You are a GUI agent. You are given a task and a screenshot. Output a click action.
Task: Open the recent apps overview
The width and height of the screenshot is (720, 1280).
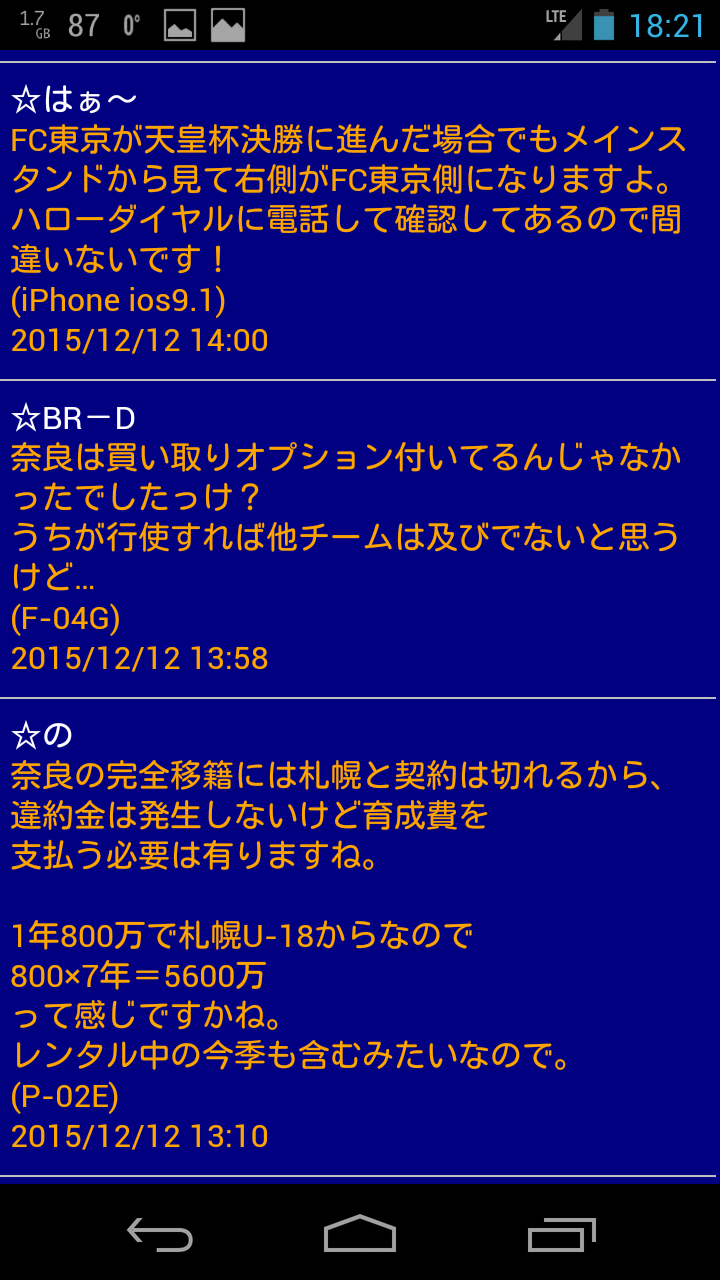(x=561, y=1234)
